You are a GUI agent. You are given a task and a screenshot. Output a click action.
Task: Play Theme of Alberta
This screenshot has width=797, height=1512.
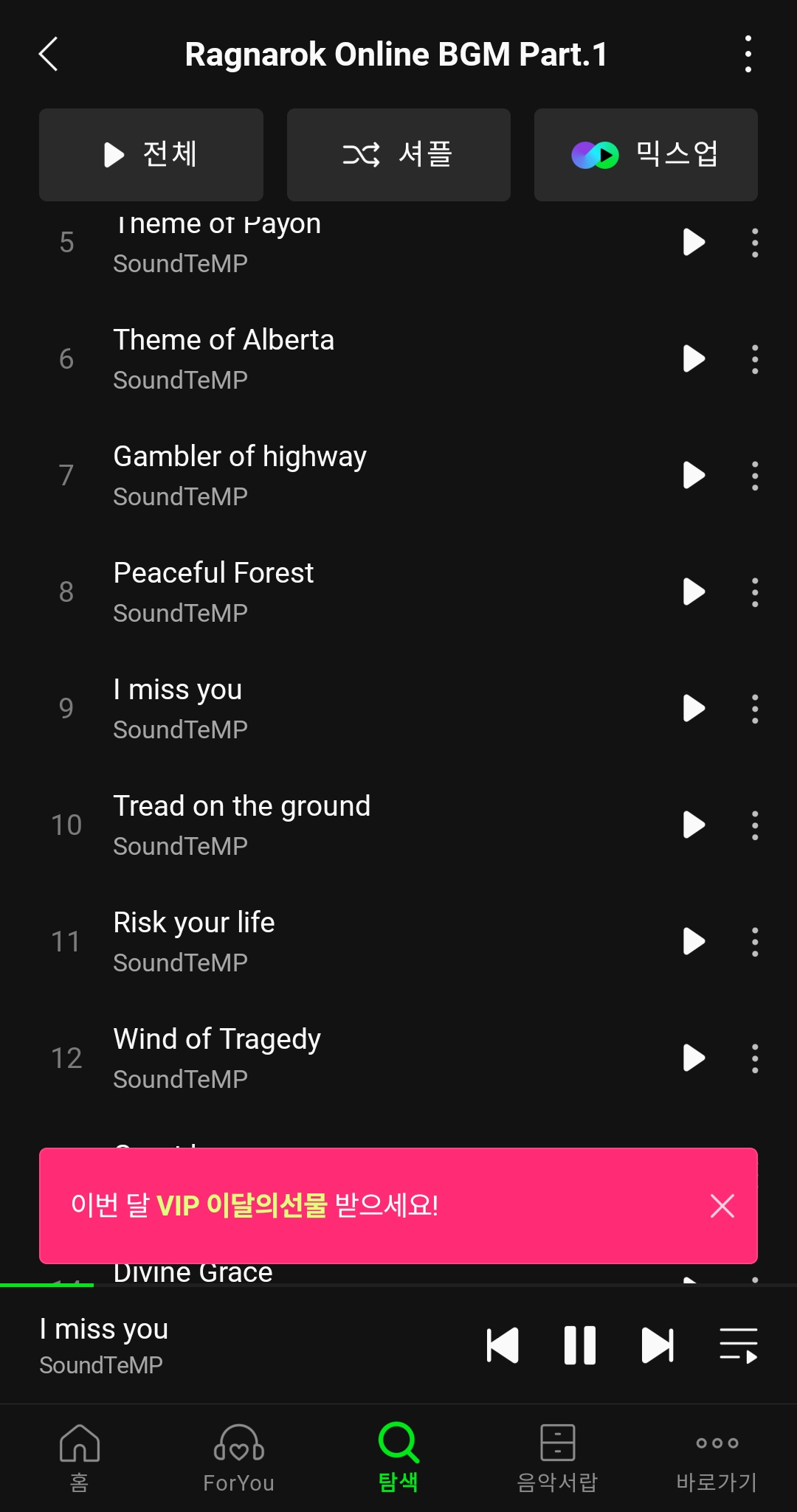(694, 359)
